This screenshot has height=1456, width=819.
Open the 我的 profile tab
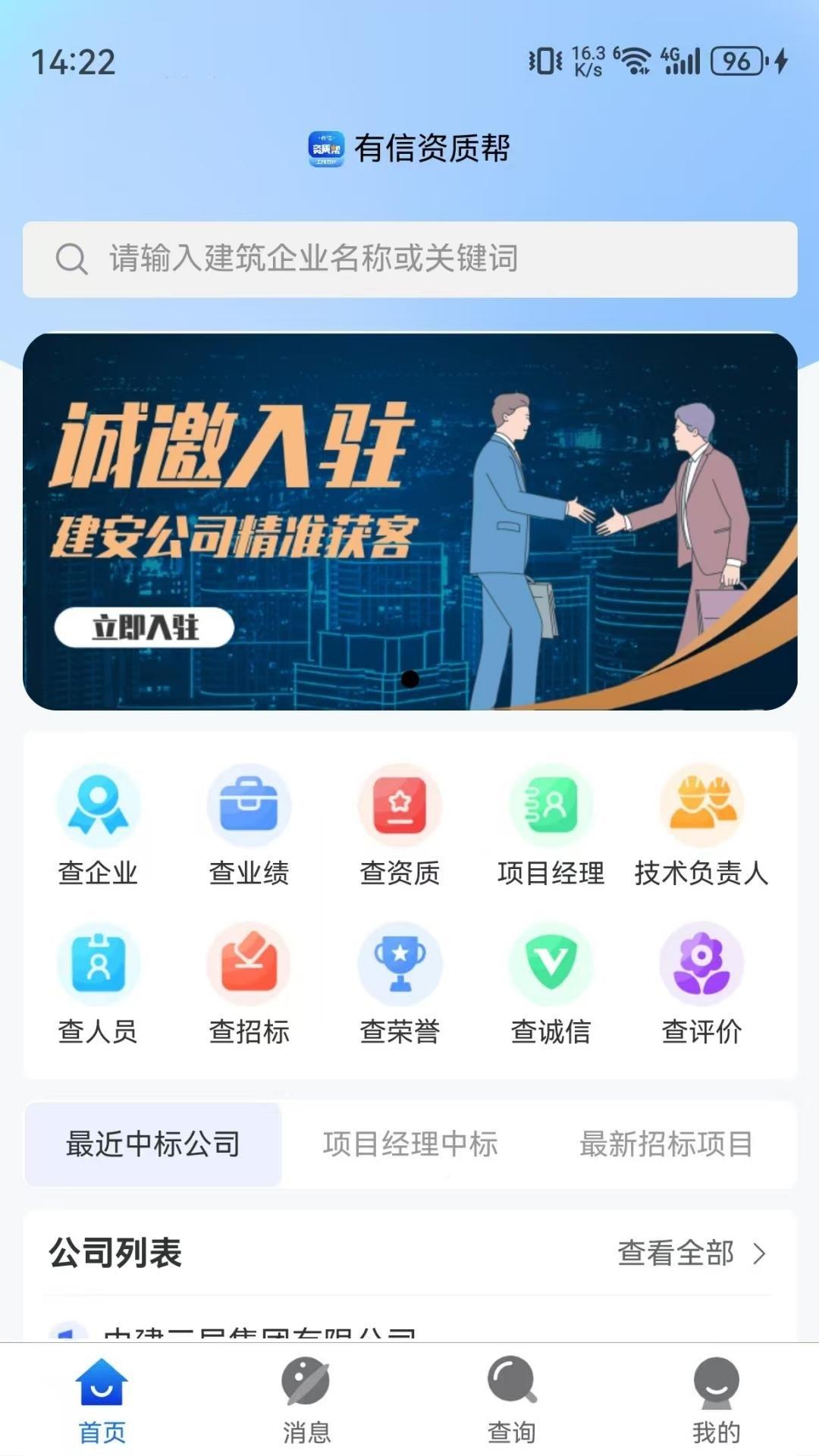(x=715, y=1403)
